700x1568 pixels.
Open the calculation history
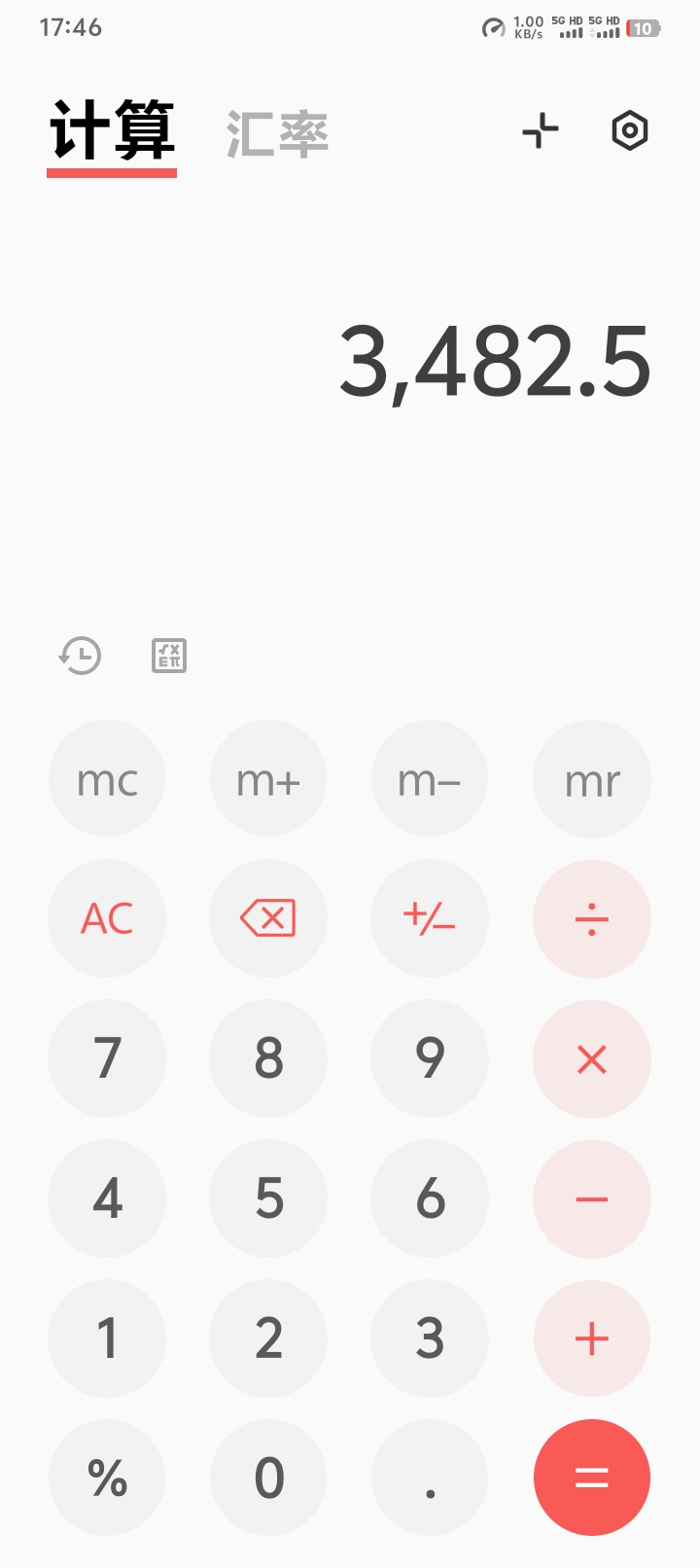tap(81, 656)
